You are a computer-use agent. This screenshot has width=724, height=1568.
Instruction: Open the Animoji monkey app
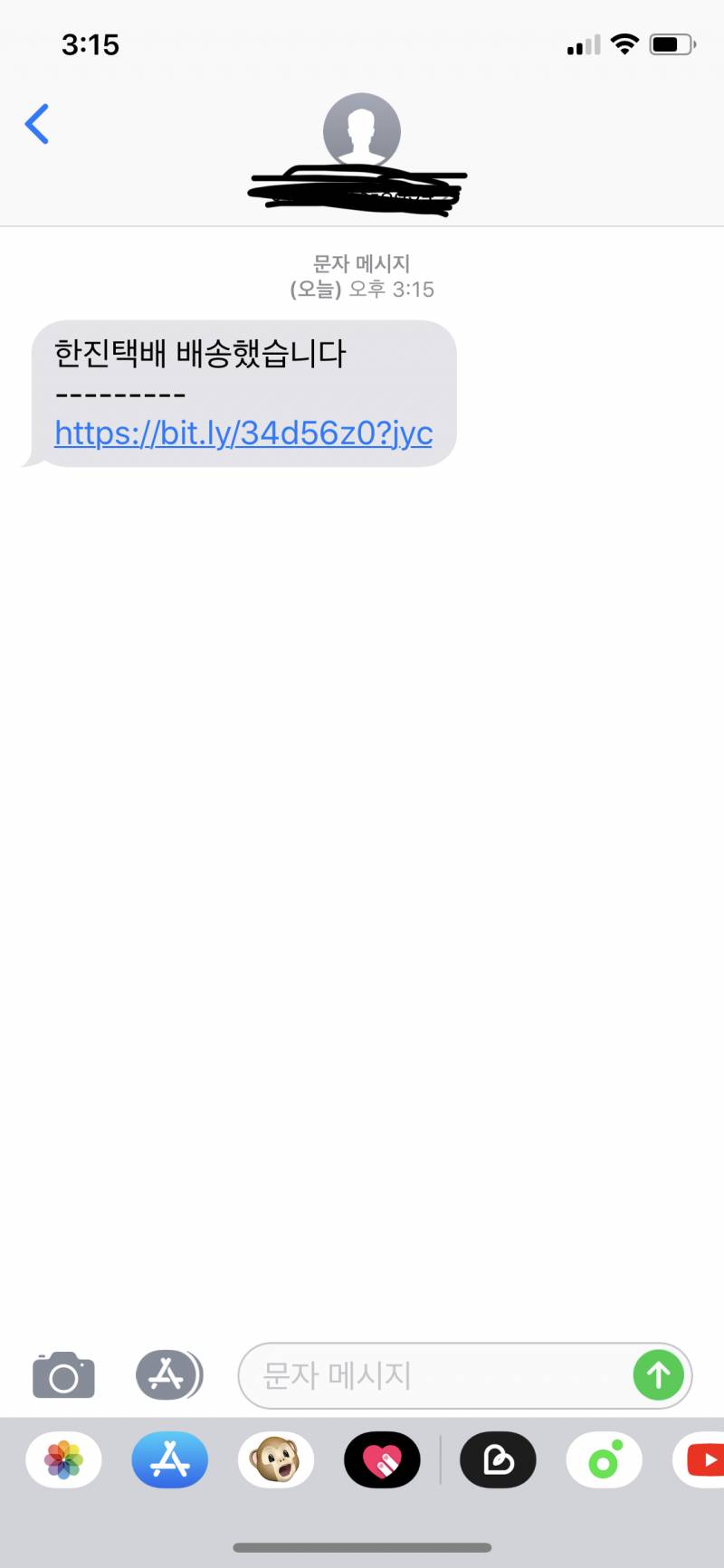tap(276, 1460)
